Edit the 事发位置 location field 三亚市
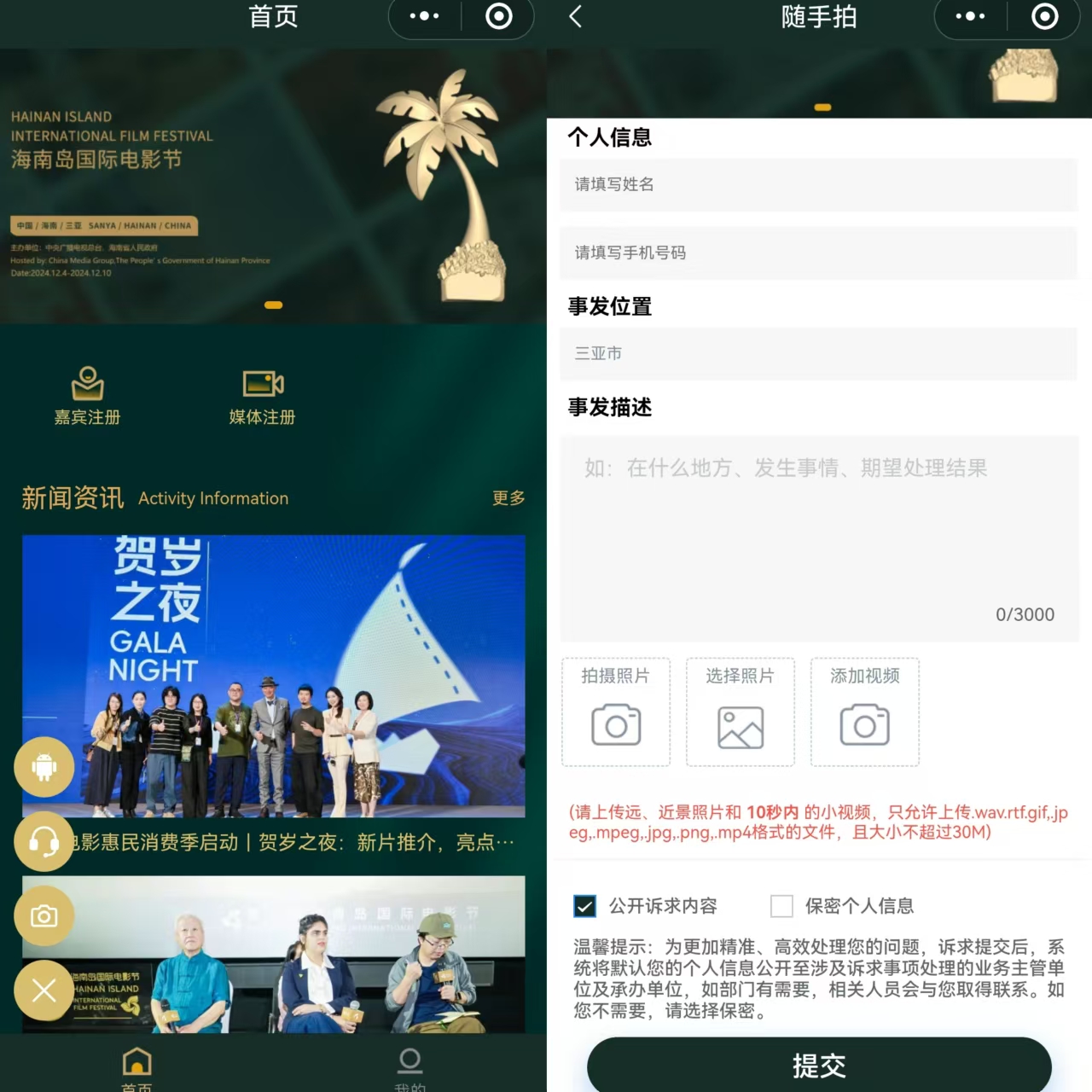The image size is (1092, 1092). point(818,353)
